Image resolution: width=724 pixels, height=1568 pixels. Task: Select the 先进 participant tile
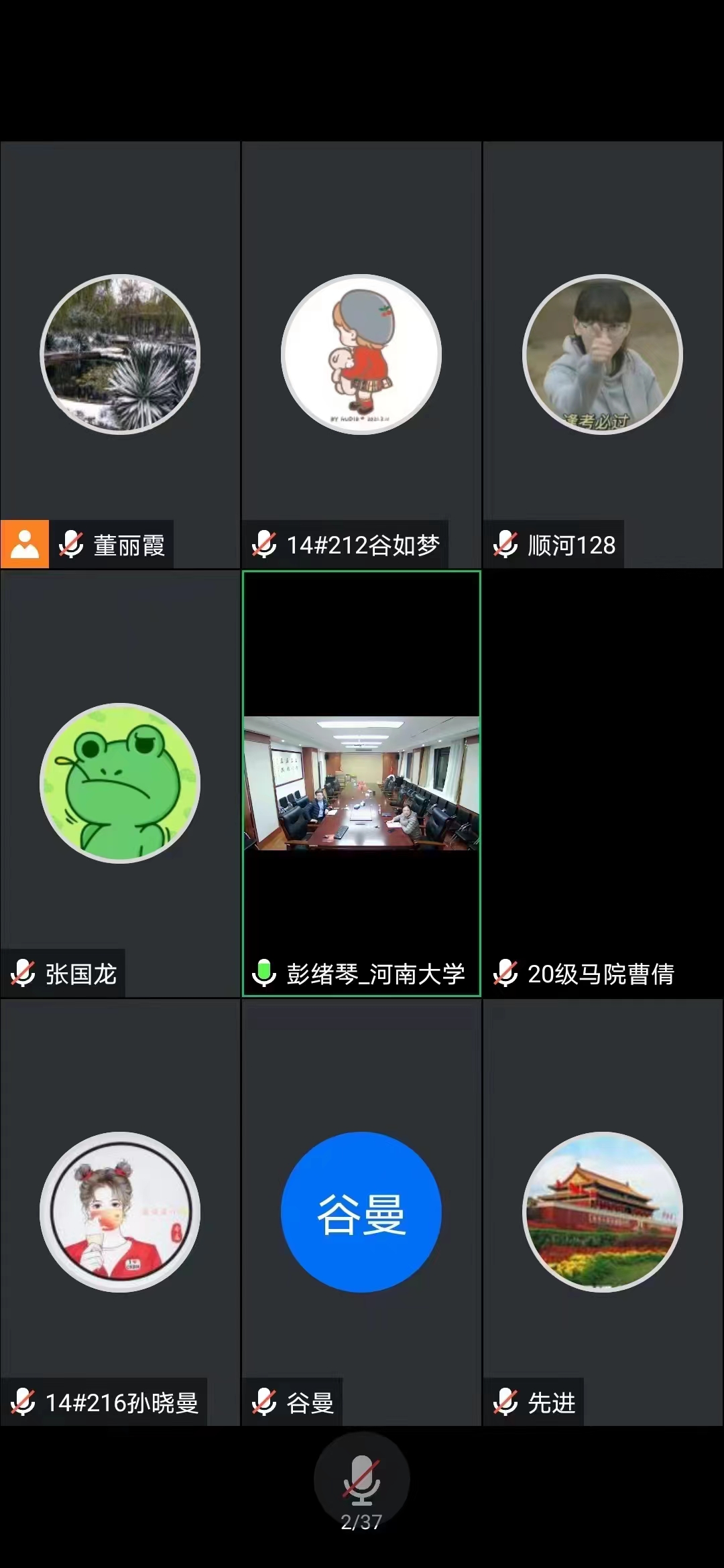point(603,1212)
